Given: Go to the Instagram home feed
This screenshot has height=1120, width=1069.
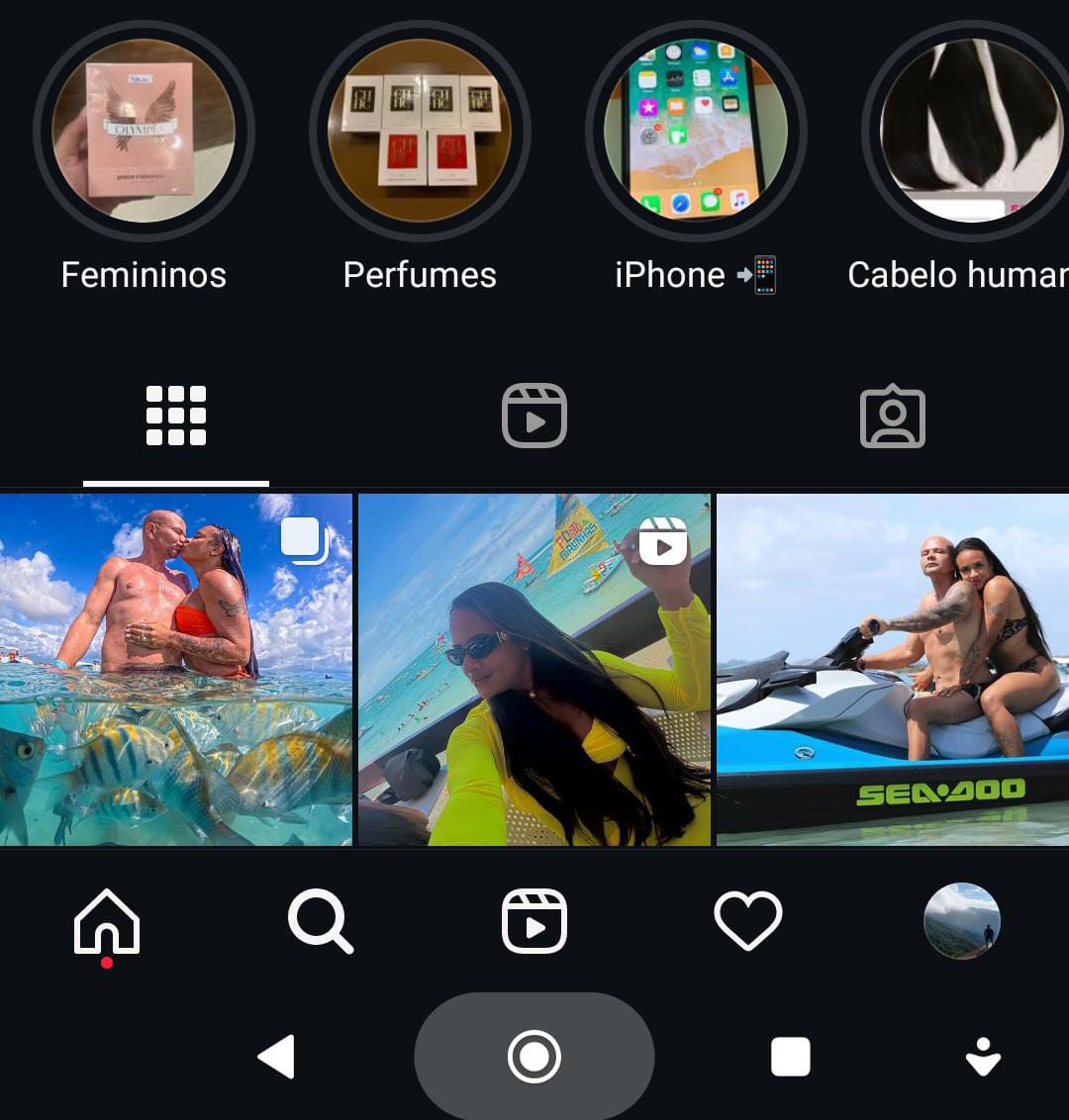Looking at the screenshot, I should tap(107, 922).
